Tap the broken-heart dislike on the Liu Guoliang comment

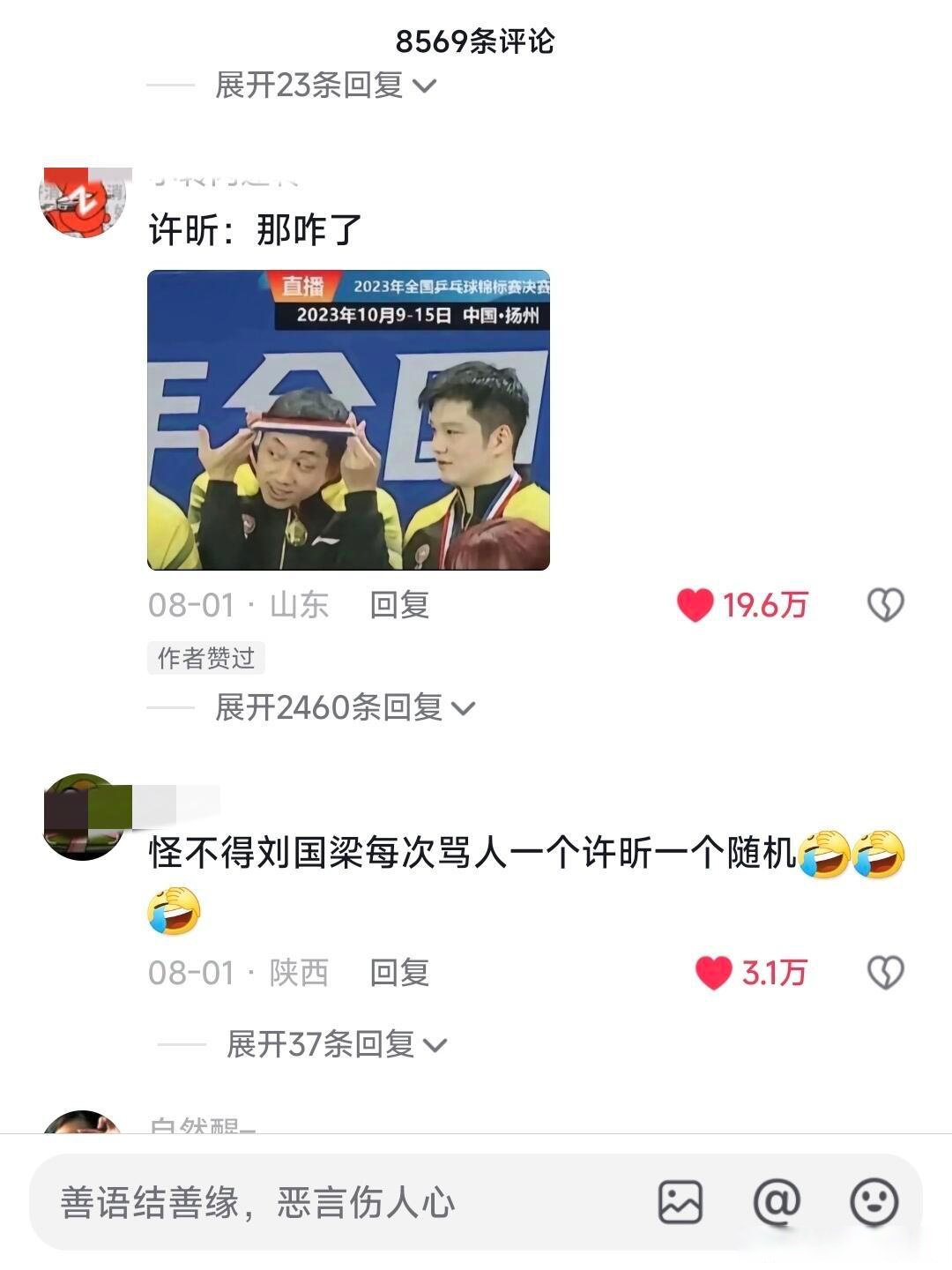click(x=885, y=970)
